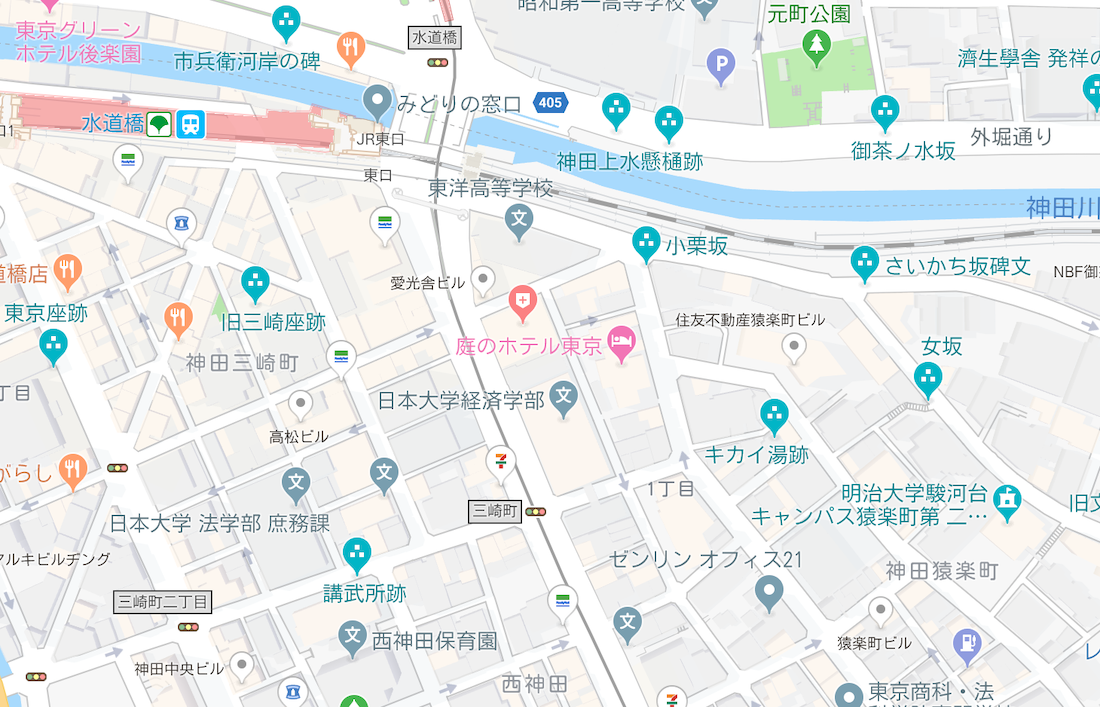Open the 庭のホテル東京 hotel marker
The image size is (1100, 707).
(x=623, y=342)
